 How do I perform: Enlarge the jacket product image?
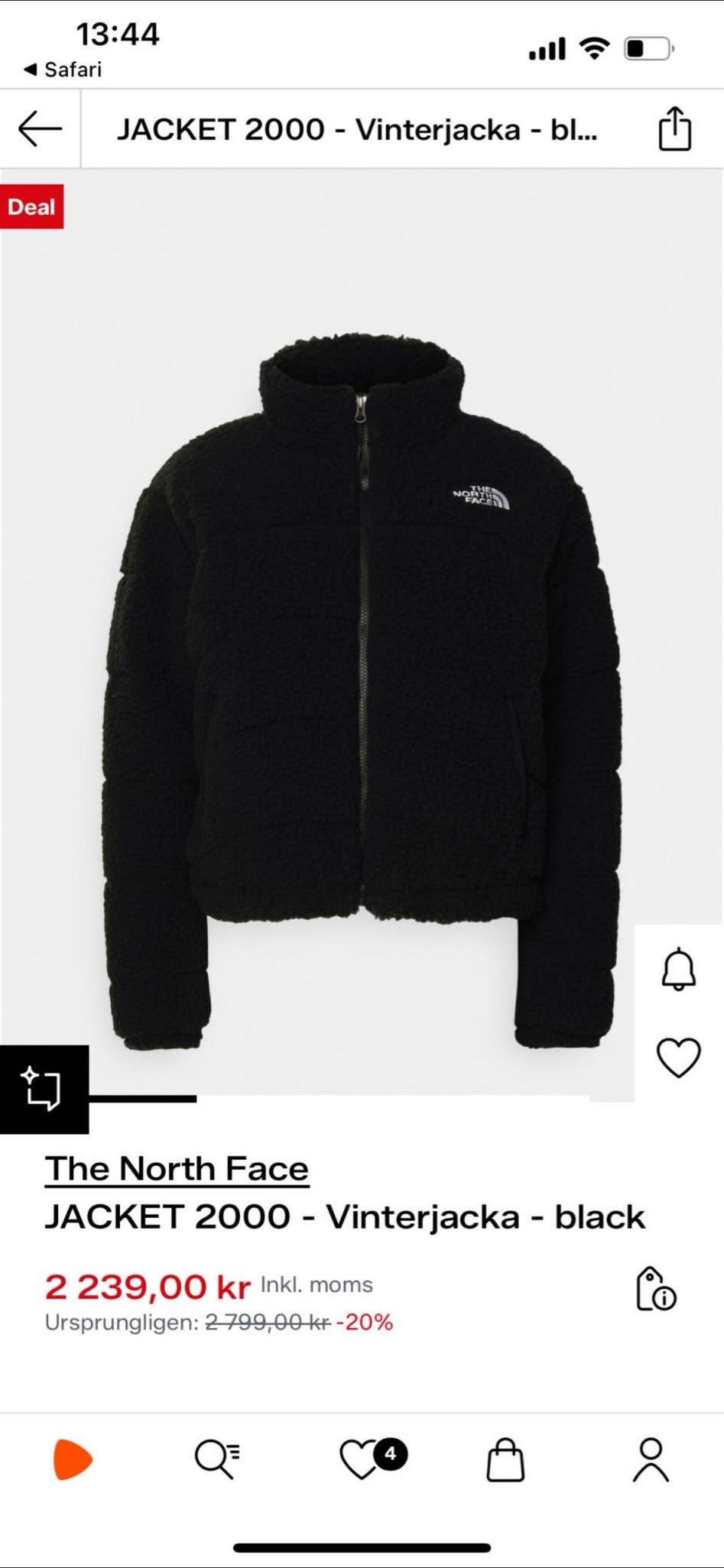click(x=362, y=679)
